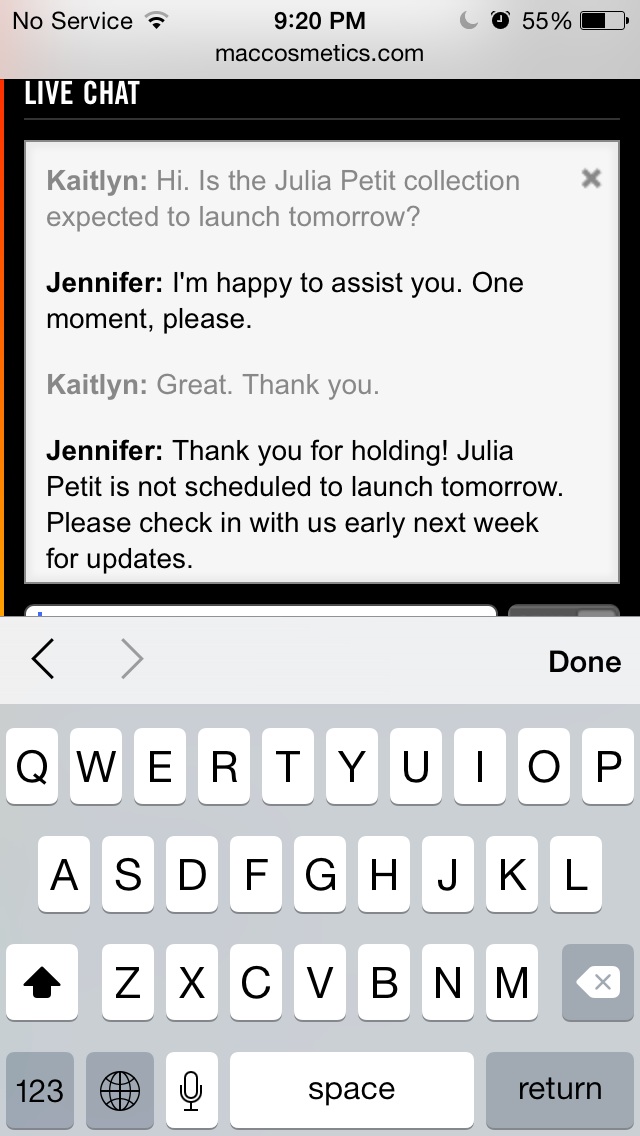The width and height of the screenshot is (640, 1136).
Task: Close the live chat window
Action: click(x=591, y=178)
